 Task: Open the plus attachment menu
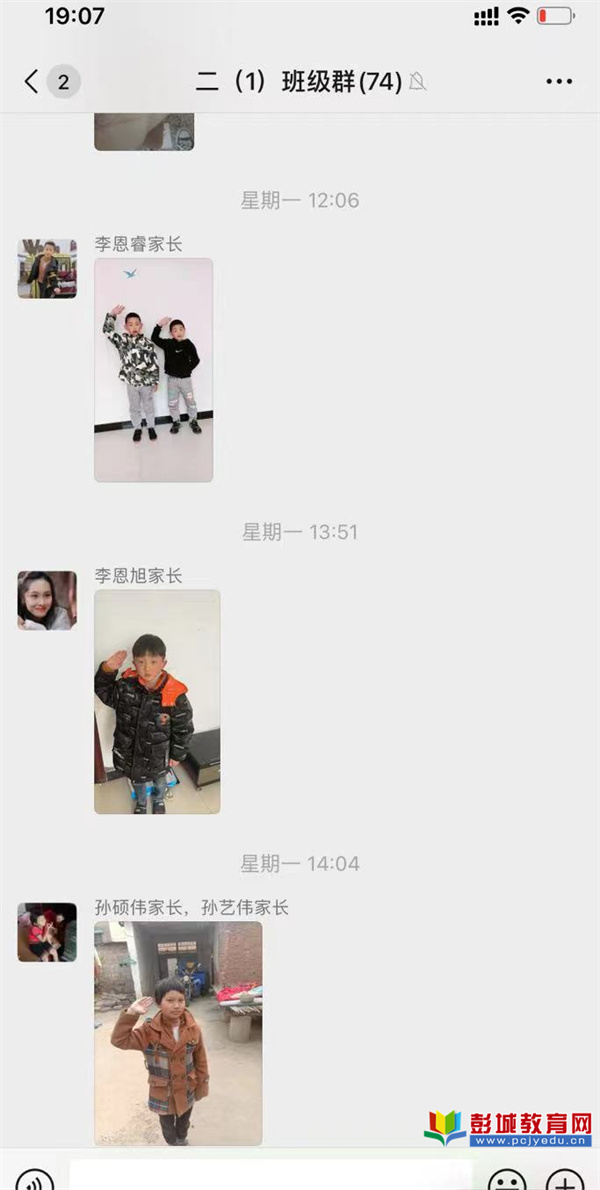567,1180
